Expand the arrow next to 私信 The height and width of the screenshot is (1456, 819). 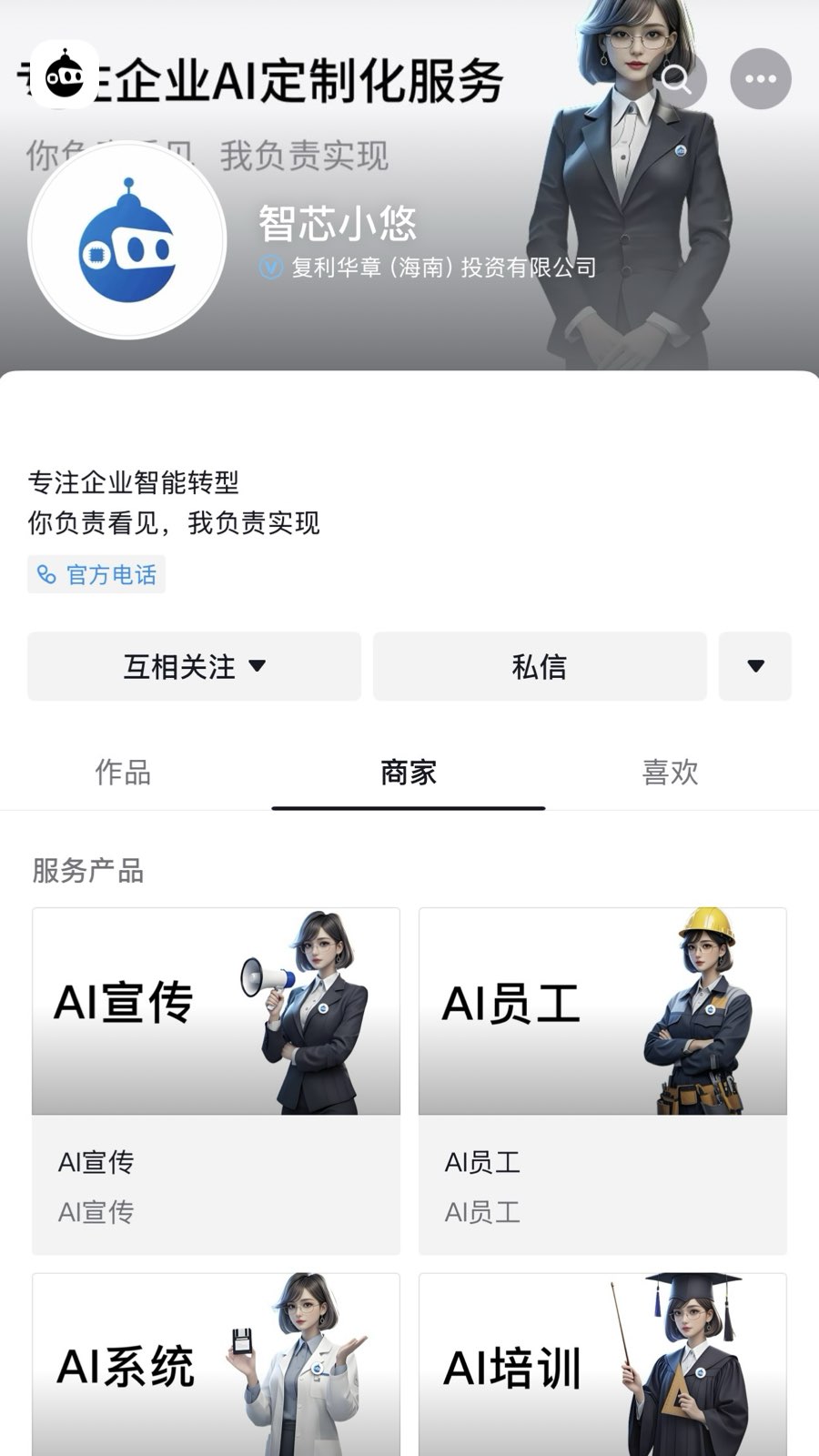tap(754, 666)
